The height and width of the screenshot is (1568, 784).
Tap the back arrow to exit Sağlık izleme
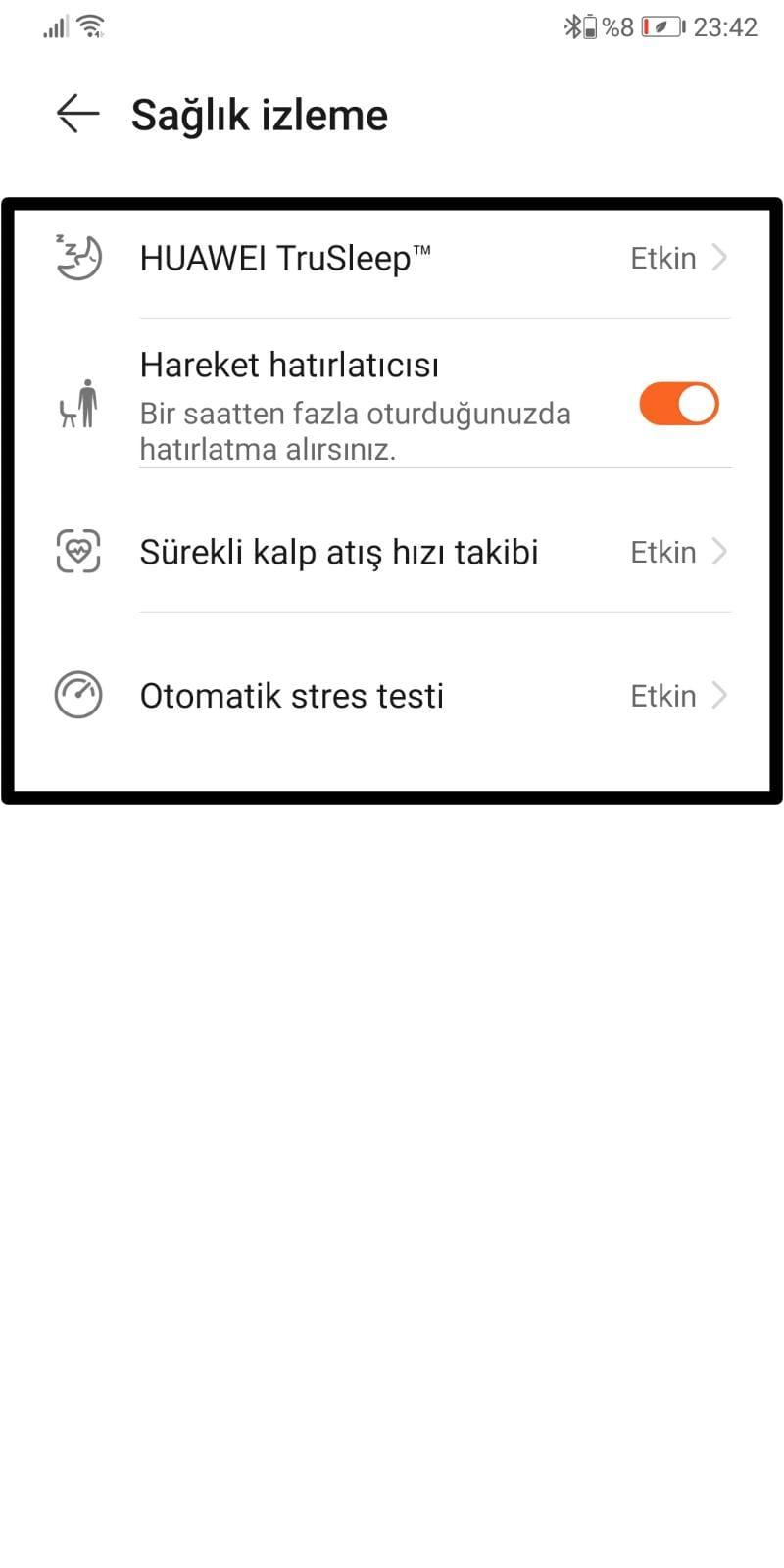[76, 114]
